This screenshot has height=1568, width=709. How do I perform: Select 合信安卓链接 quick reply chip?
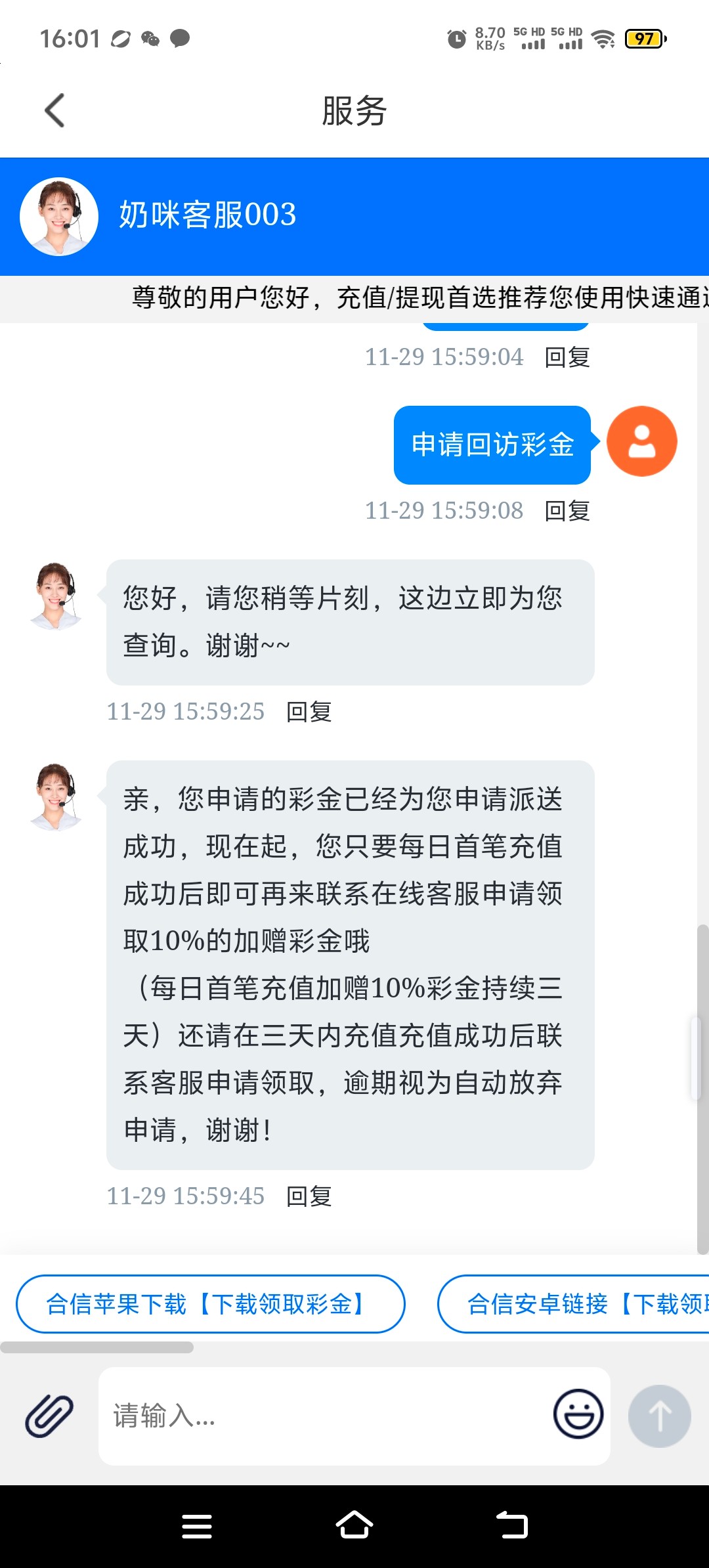click(x=573, y=1304)
